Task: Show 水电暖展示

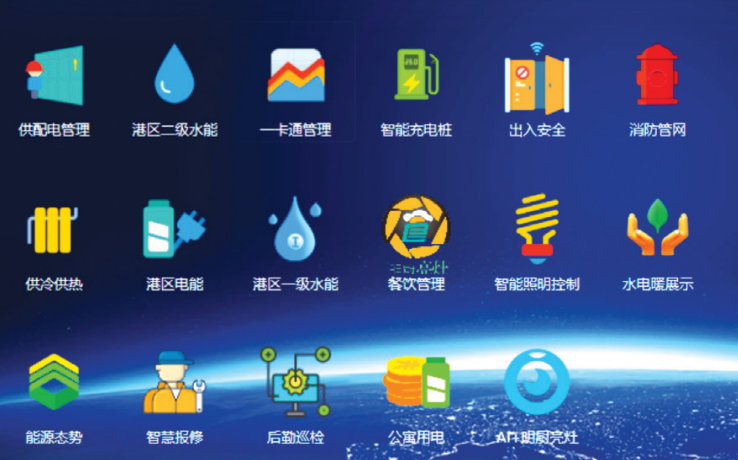Action: coord(657,230)
